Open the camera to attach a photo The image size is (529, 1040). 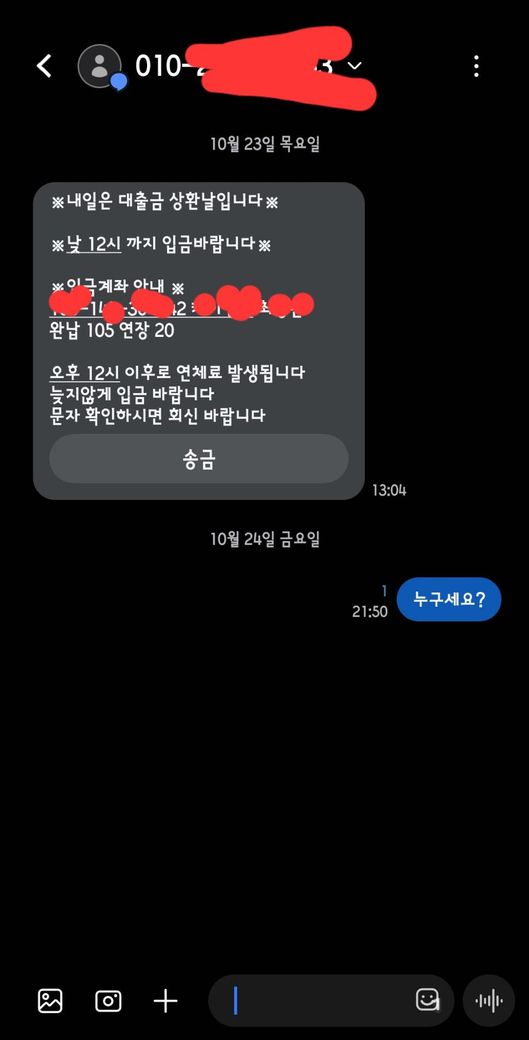108,1000
